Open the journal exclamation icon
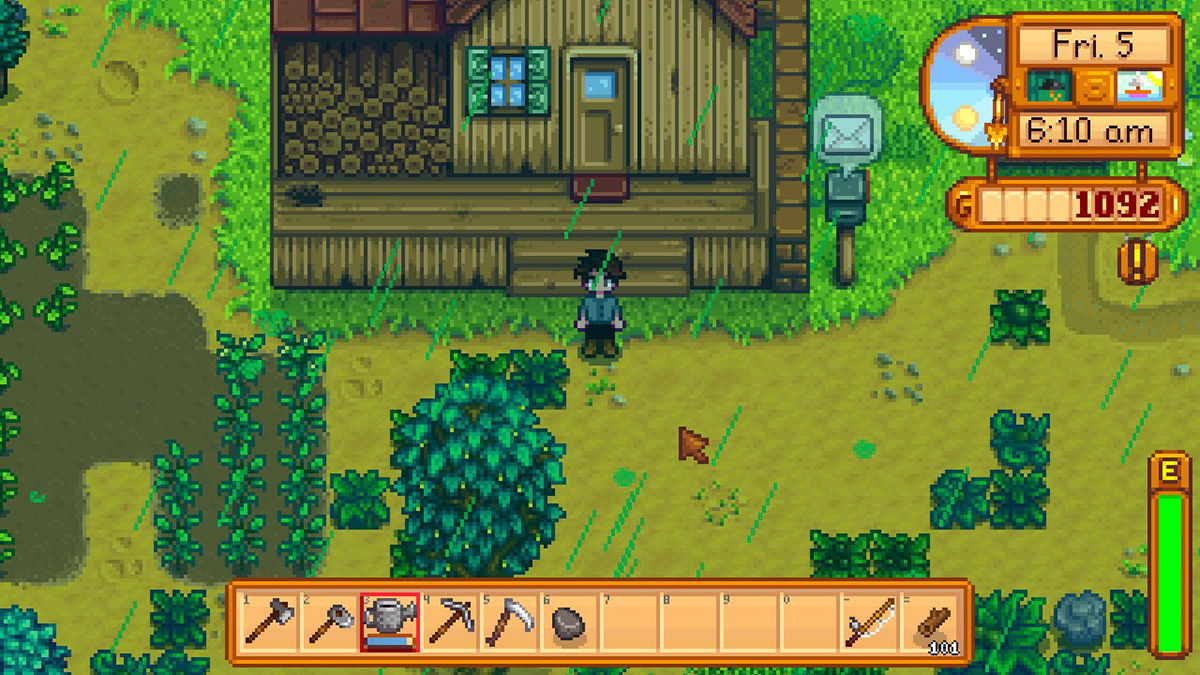This screenshot has width=1200, height=675. [1137, 261]
